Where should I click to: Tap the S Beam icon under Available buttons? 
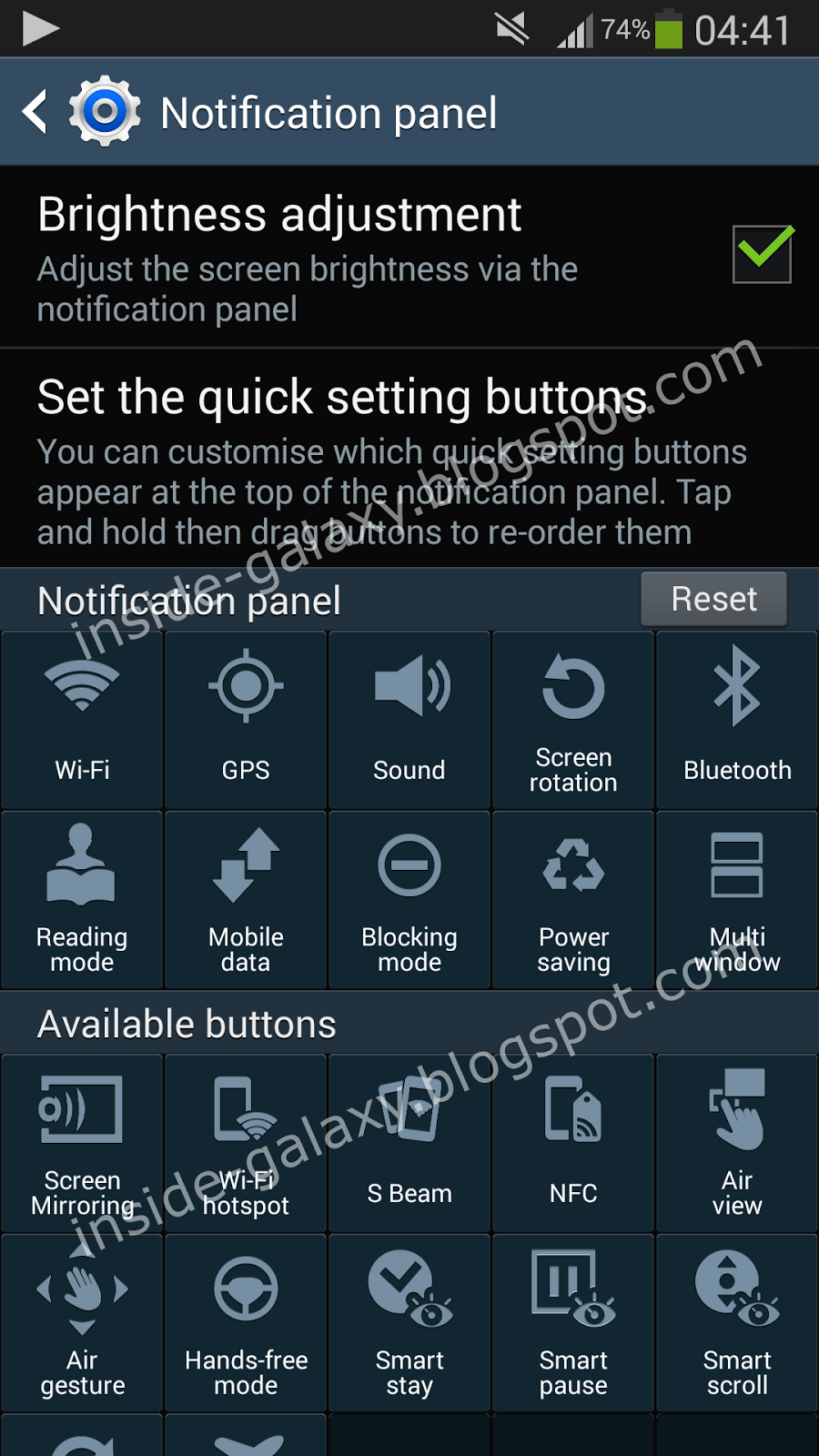(409, 1142)
